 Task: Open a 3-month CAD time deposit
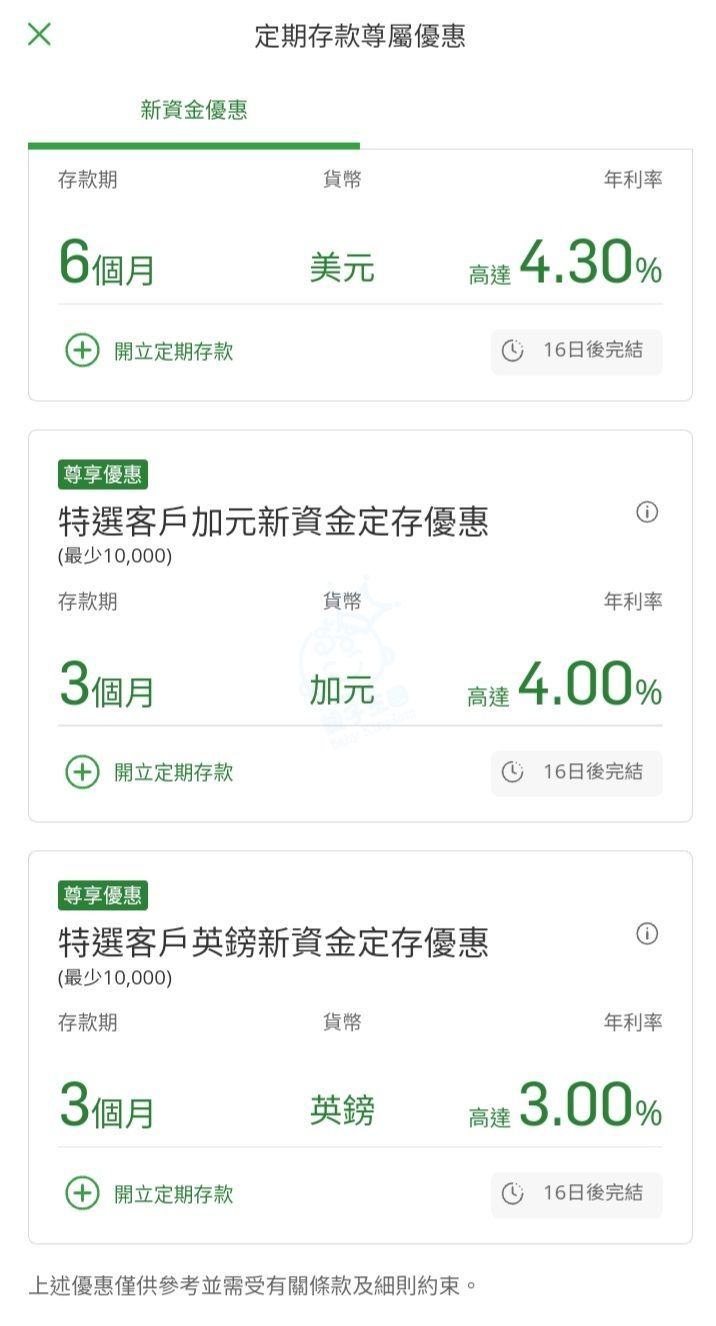pos(150,772)
